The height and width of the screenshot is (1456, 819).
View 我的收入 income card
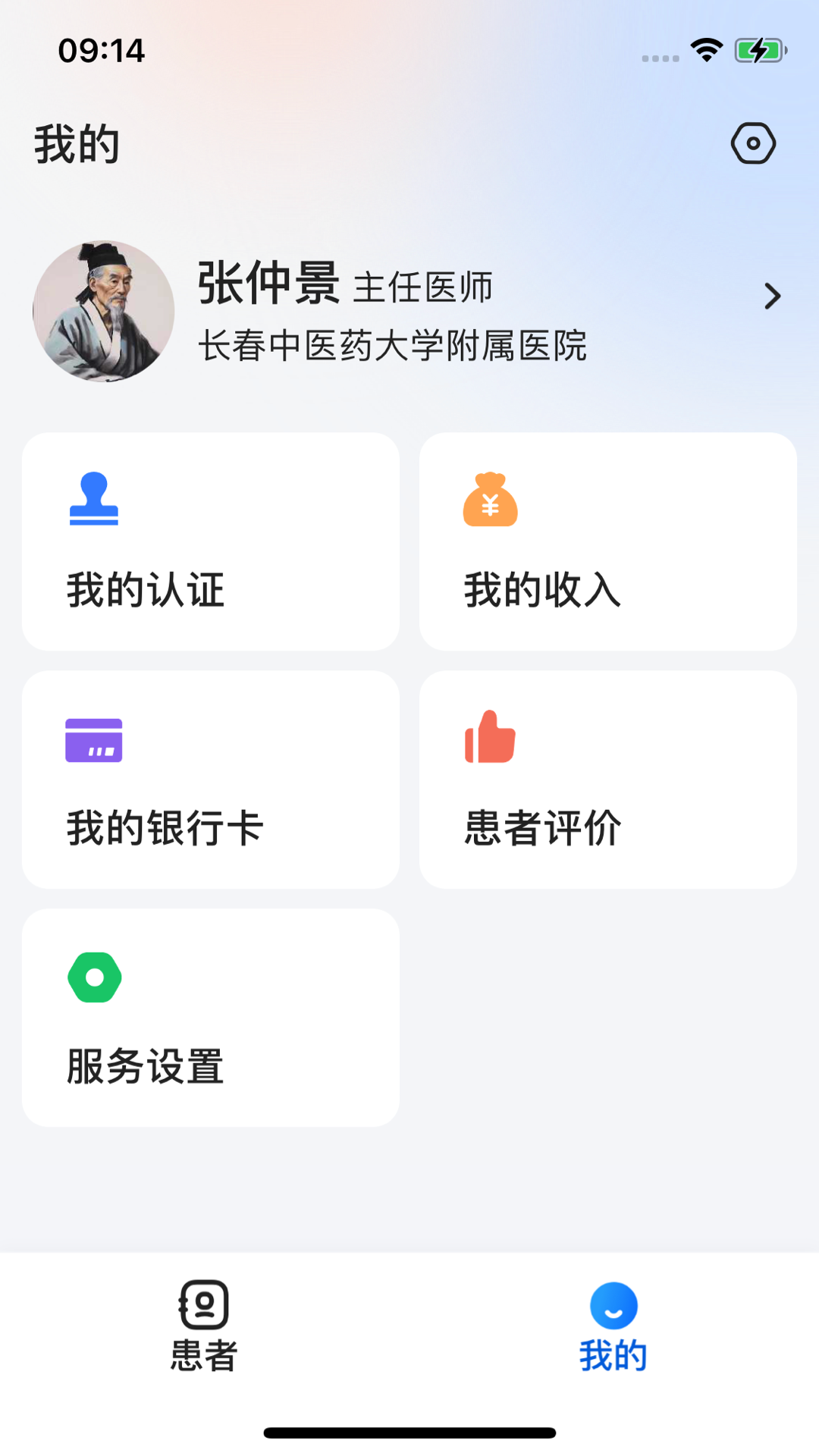pyautogui.click(x=607, y=541)
